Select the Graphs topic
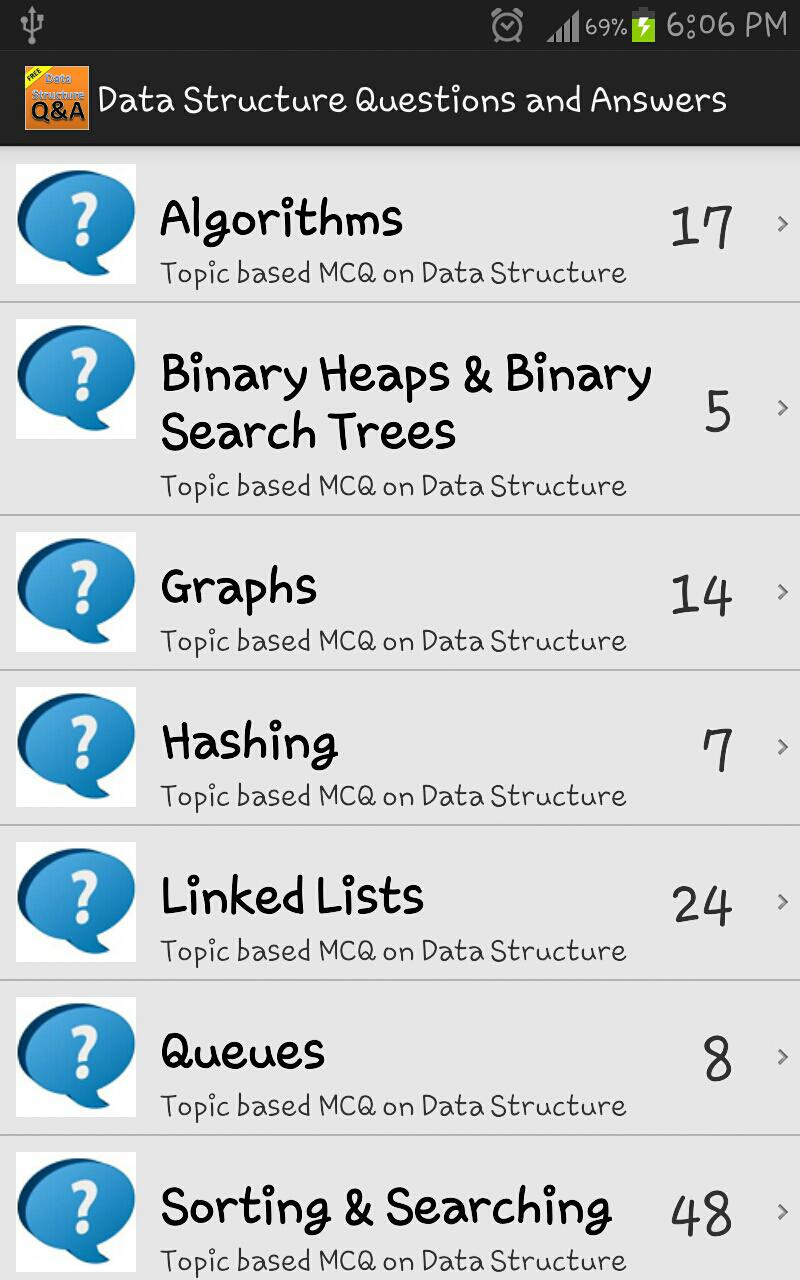 (400, 593)
